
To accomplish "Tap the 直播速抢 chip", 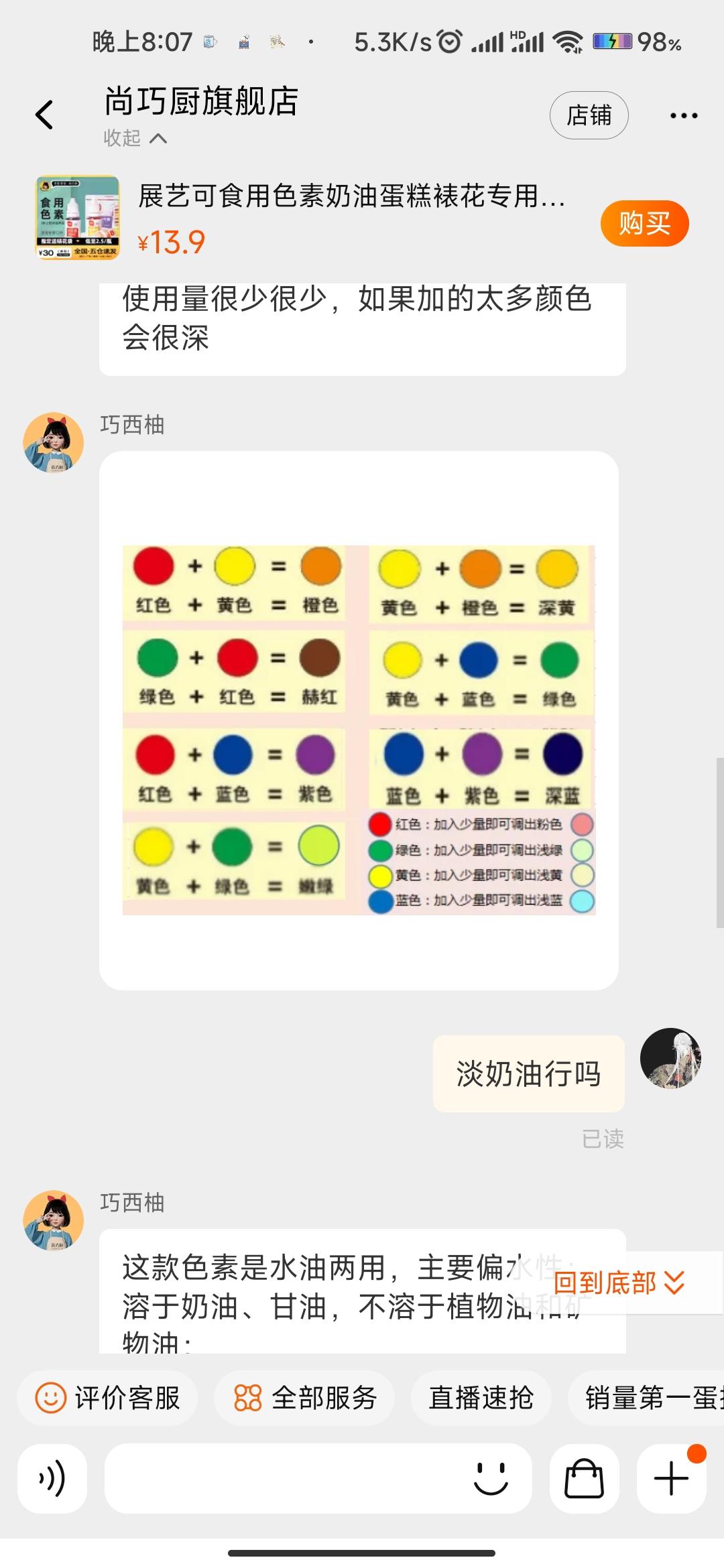I will [481, 1398].
